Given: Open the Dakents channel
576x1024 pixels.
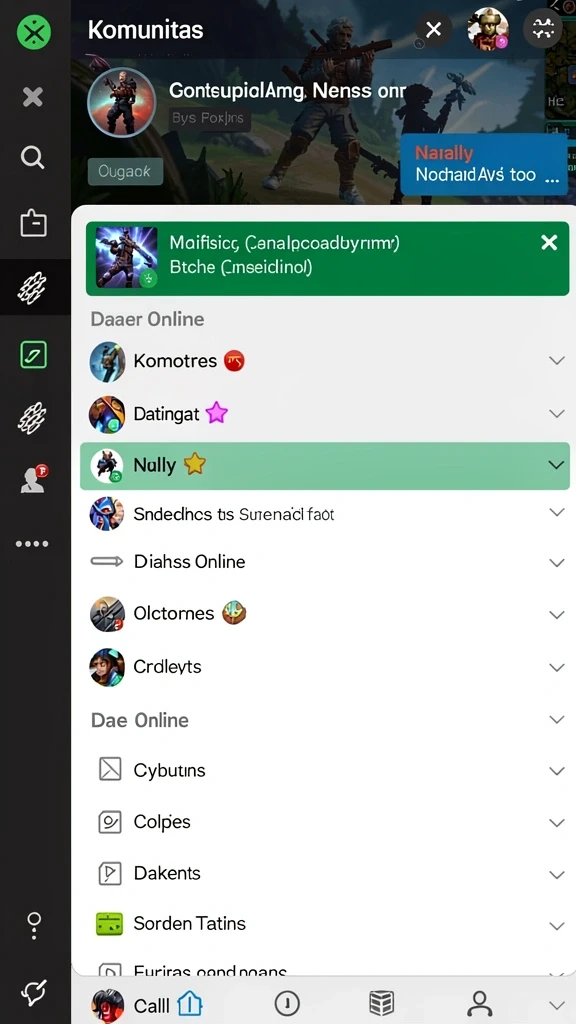Looking at the screenshot, I should pos(325,874).
